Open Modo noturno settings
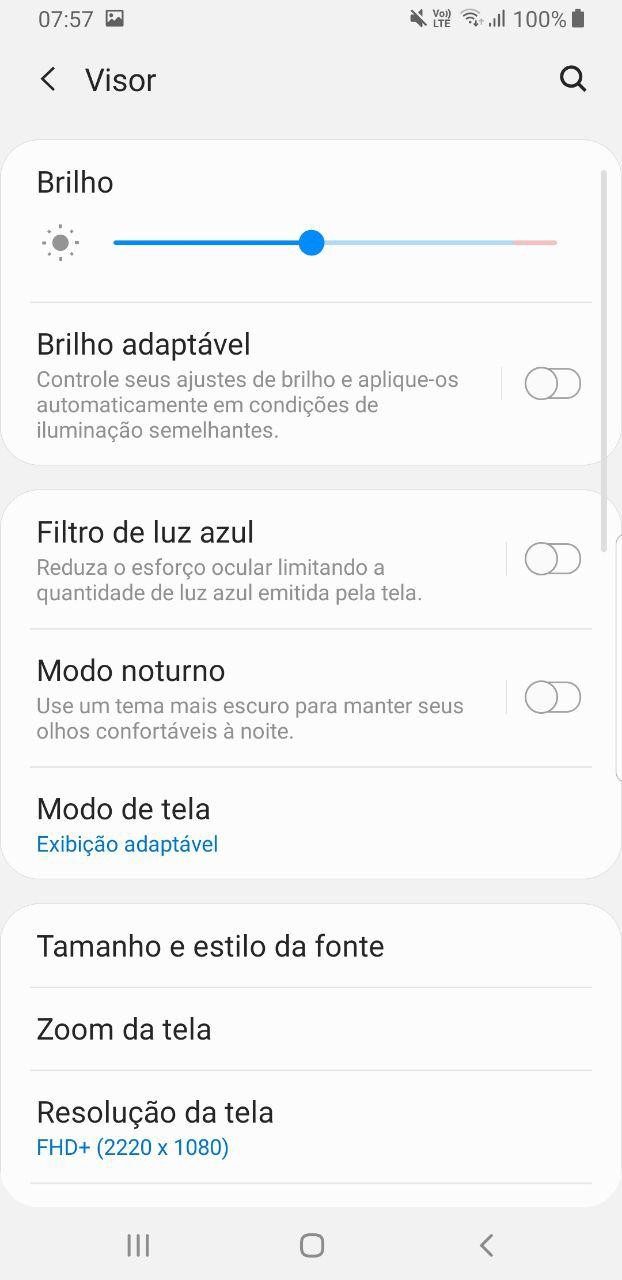Image resolution: width=622 pixels, height=1280 pixels. pyautogui.click(x=250, y=698)
